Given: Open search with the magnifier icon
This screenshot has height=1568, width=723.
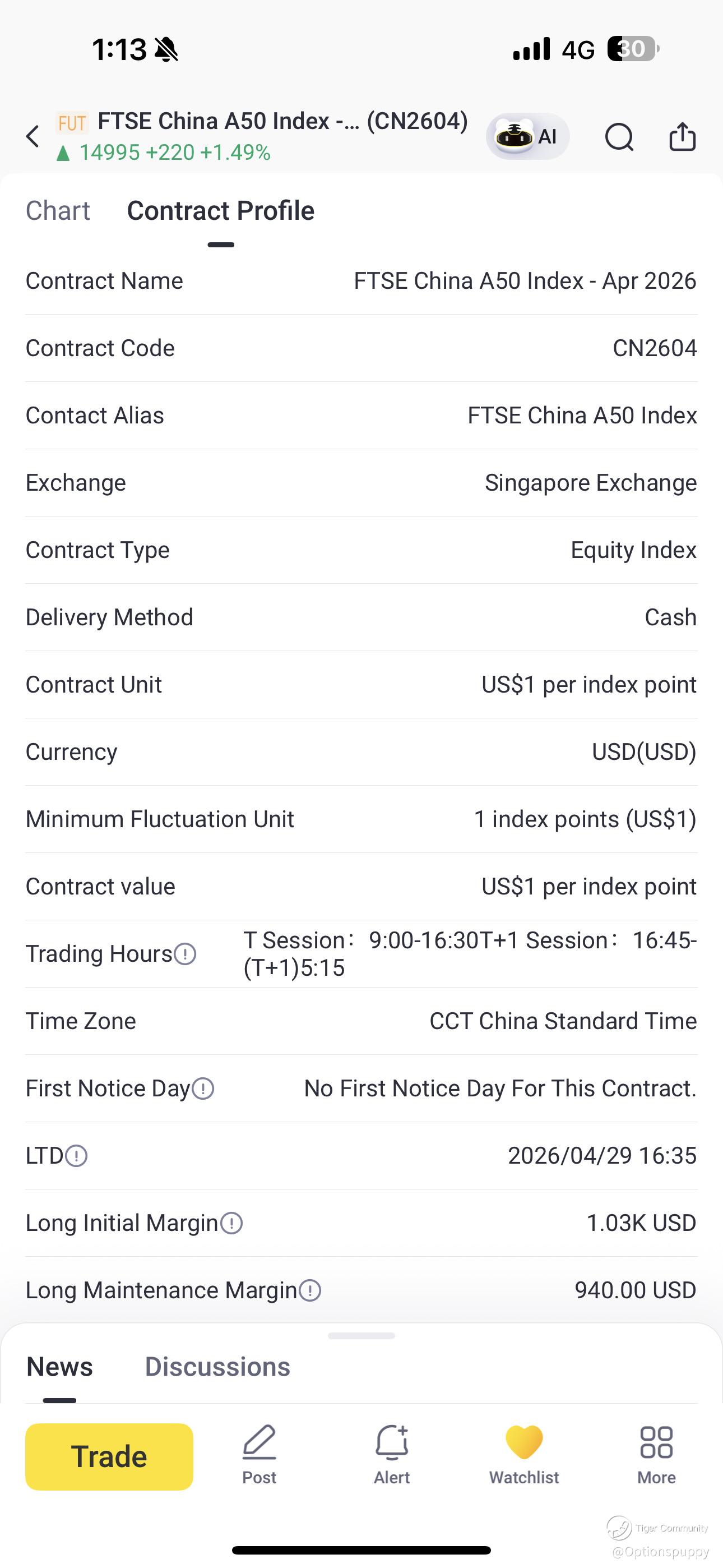Looking at the screenshot, I should pos(619,136).
